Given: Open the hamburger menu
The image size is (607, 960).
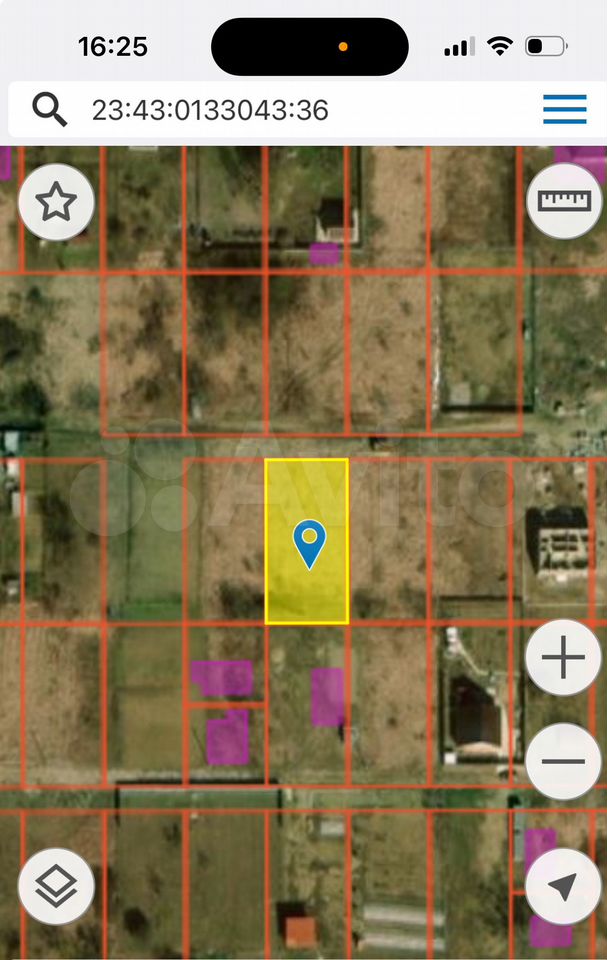Looking at the screenshot, I should (x=564, y=109).
